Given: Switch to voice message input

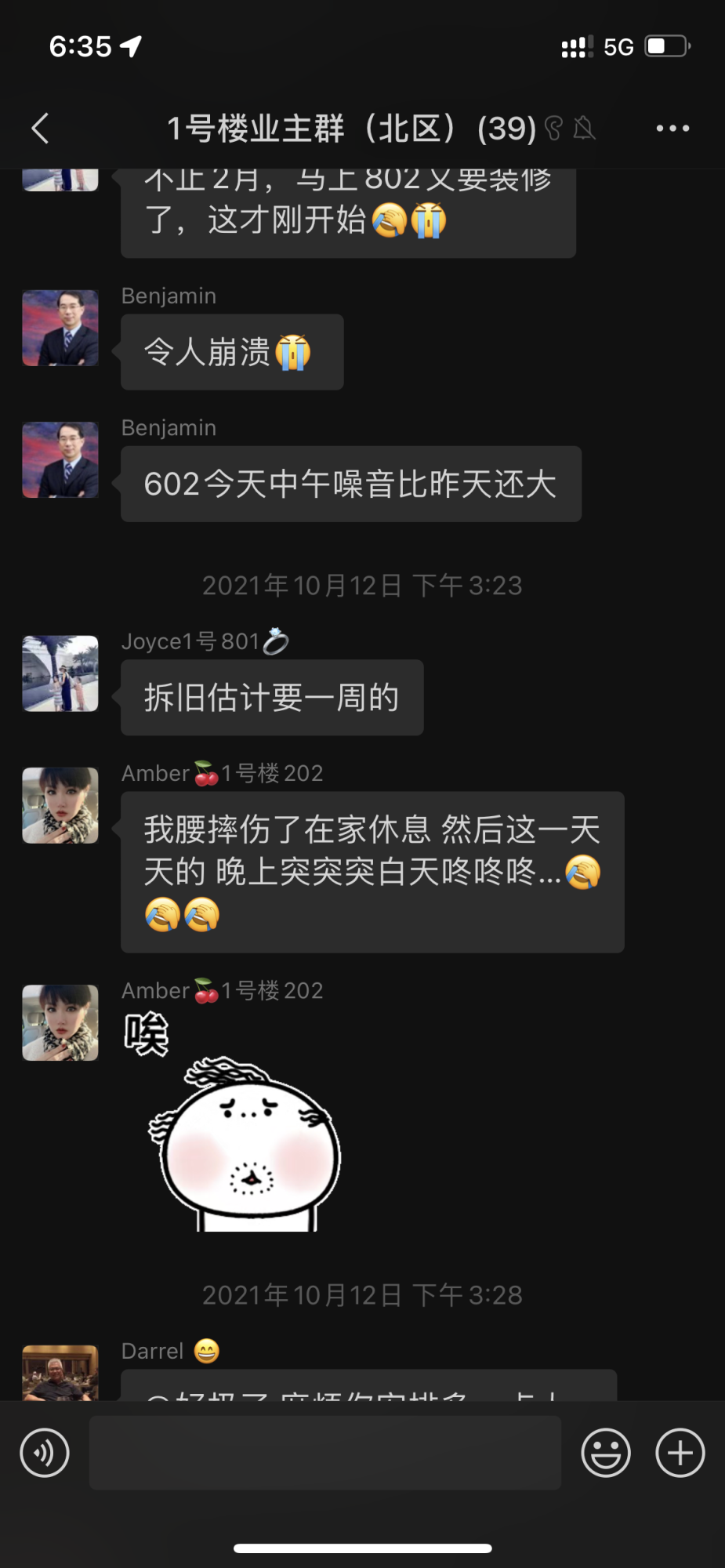Looking at the screenshot, I should click(45, 1453).
